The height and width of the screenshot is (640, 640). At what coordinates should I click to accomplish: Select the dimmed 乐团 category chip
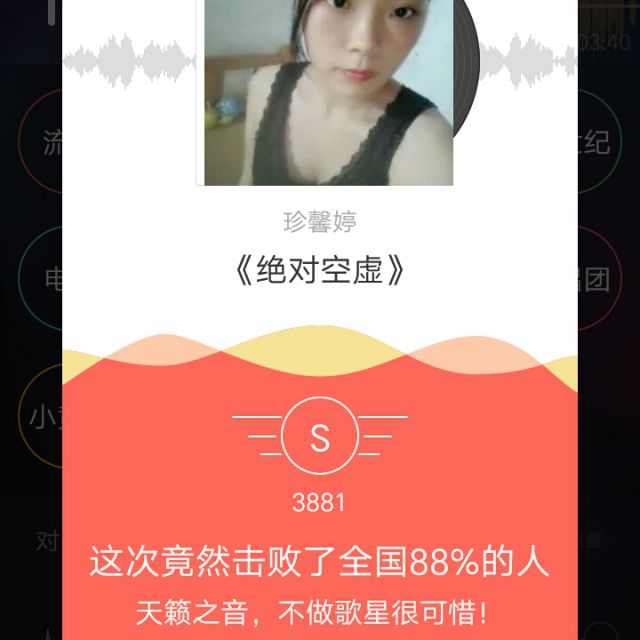click(x=599, y=279)
